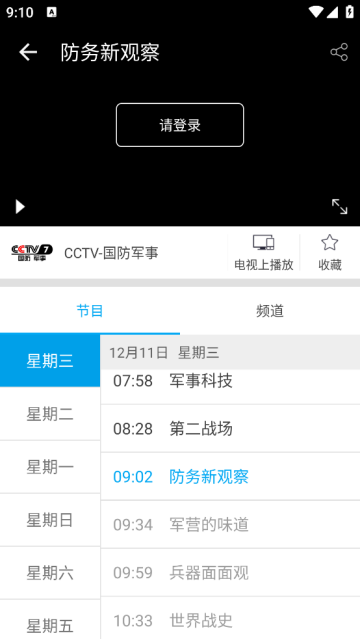This screenshot has width=360, height=639.
Task: Switch to the 频道 tab
Action: point(270,311)
